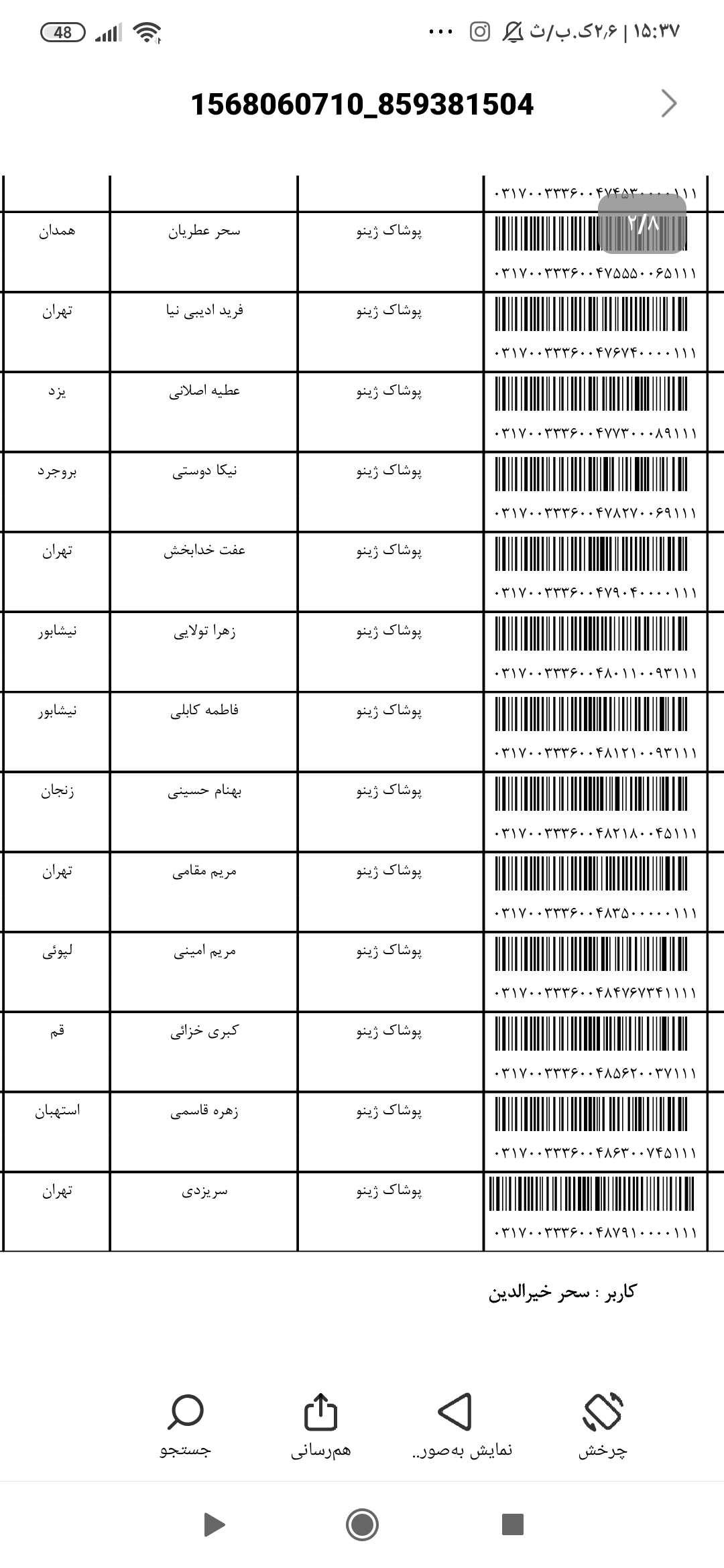Go to home screen with circle button

pos(362,1524)
